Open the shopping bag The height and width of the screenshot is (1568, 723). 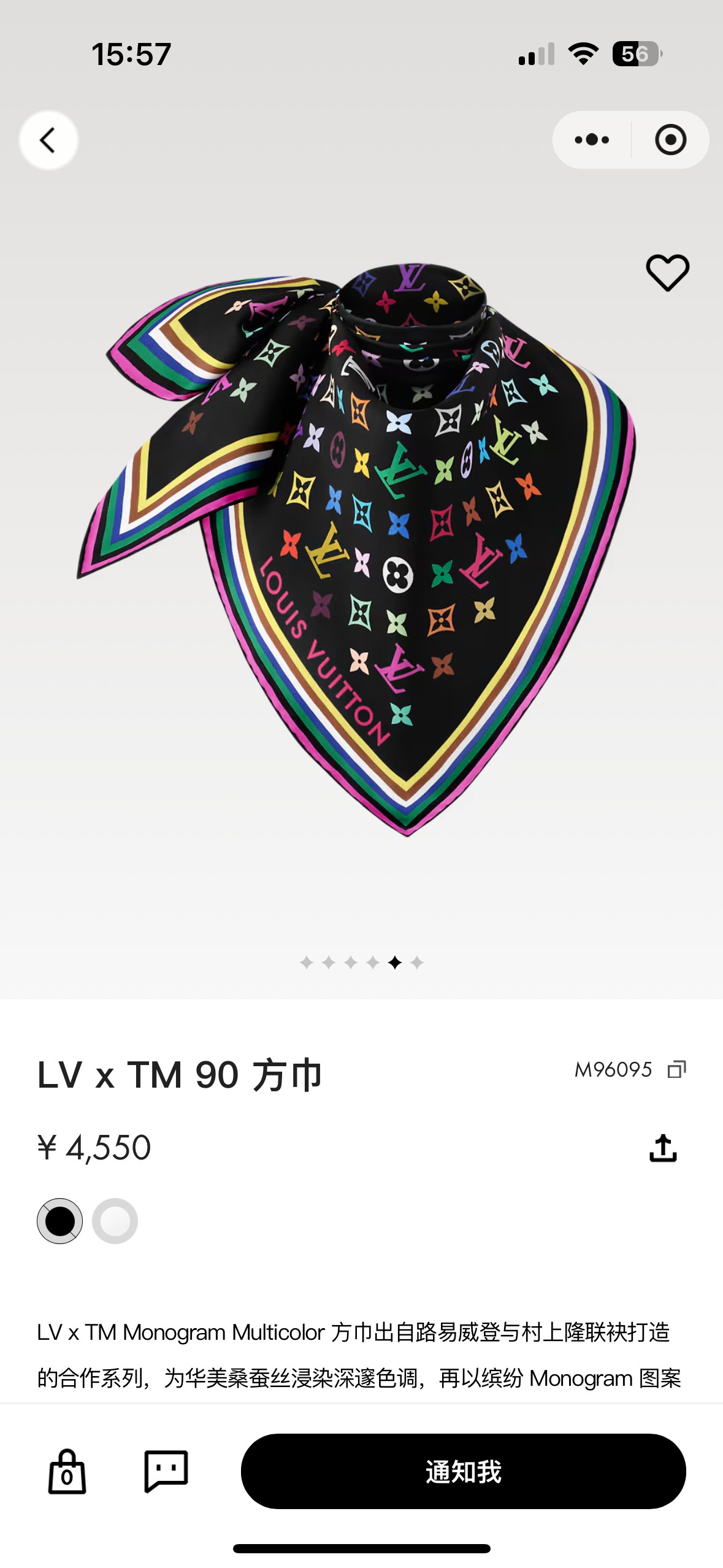[x=67, y=1472]
